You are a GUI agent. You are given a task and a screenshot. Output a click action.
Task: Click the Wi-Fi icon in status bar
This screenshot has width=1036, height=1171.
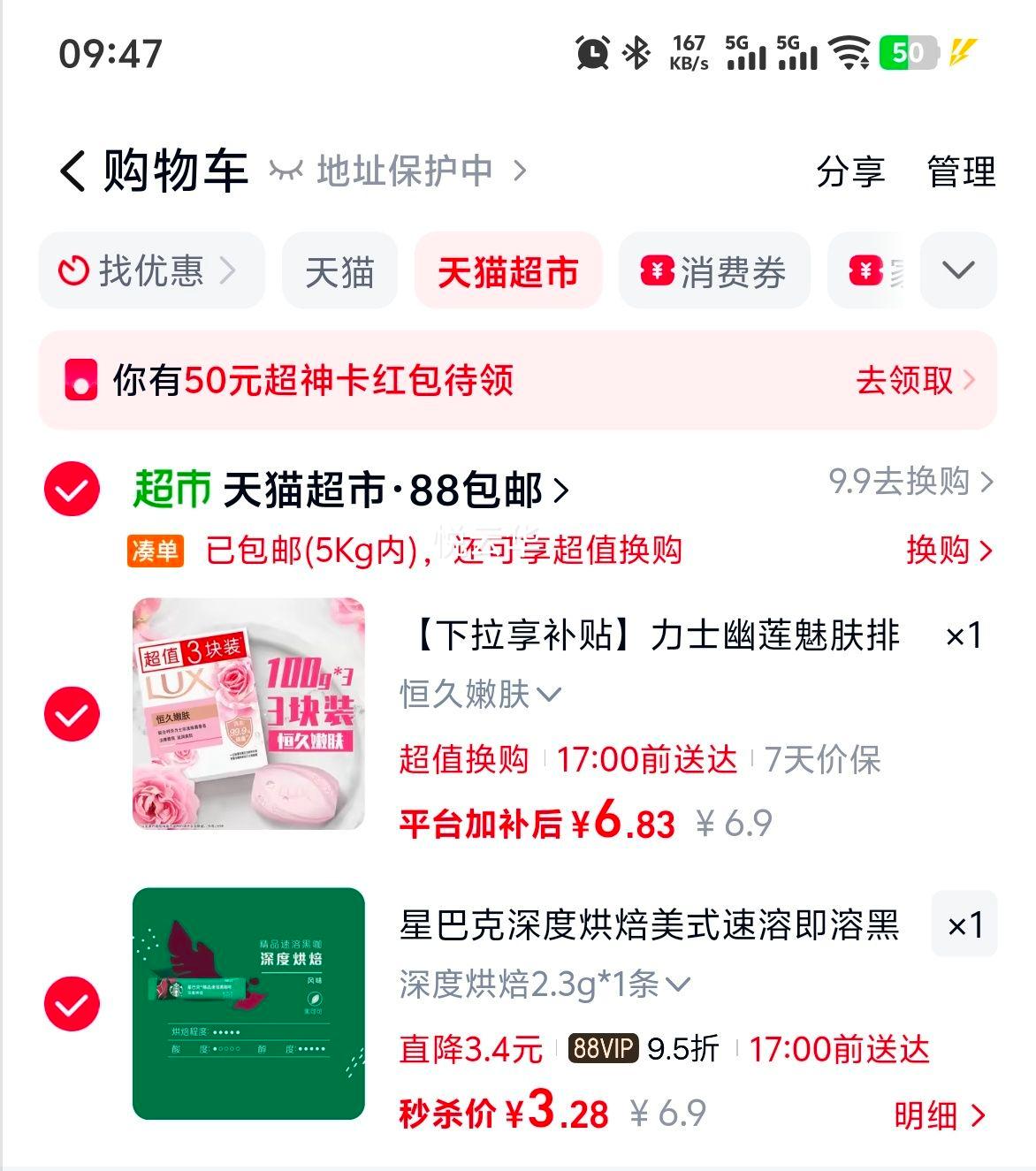pyautogui.click(x=847, y=55)
